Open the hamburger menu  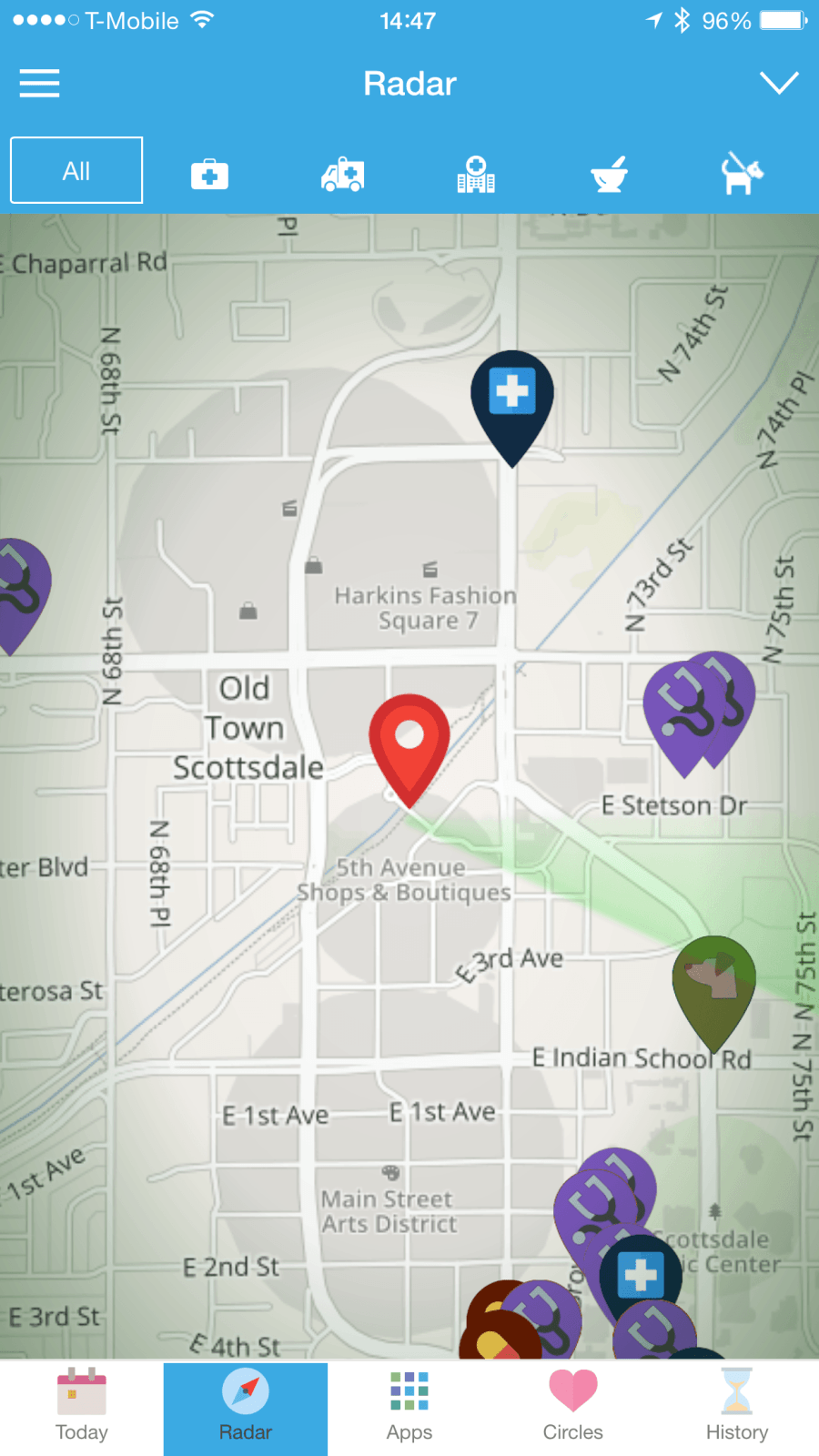tap(39, 83)
